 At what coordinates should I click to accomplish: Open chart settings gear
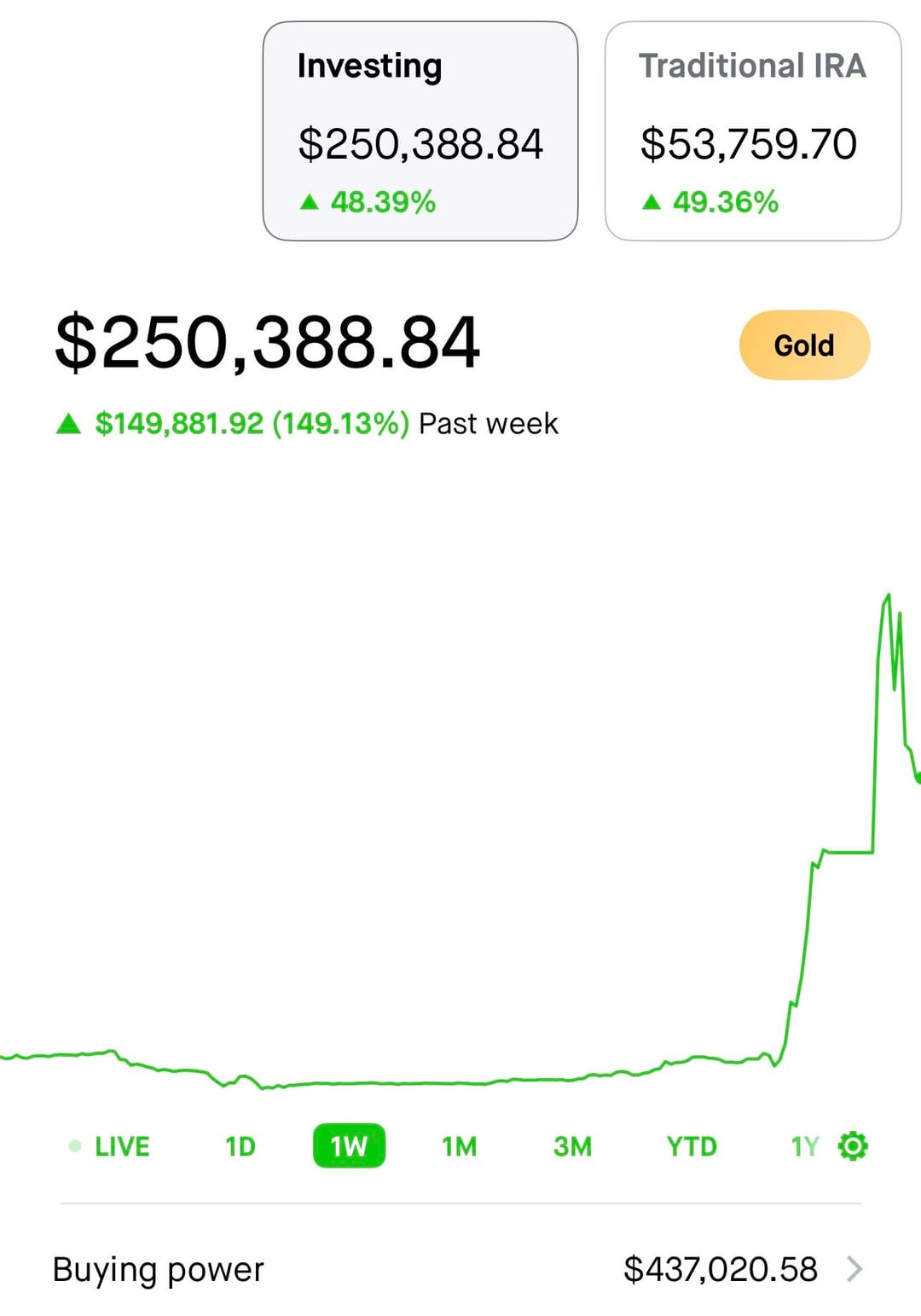[853, 1146]
